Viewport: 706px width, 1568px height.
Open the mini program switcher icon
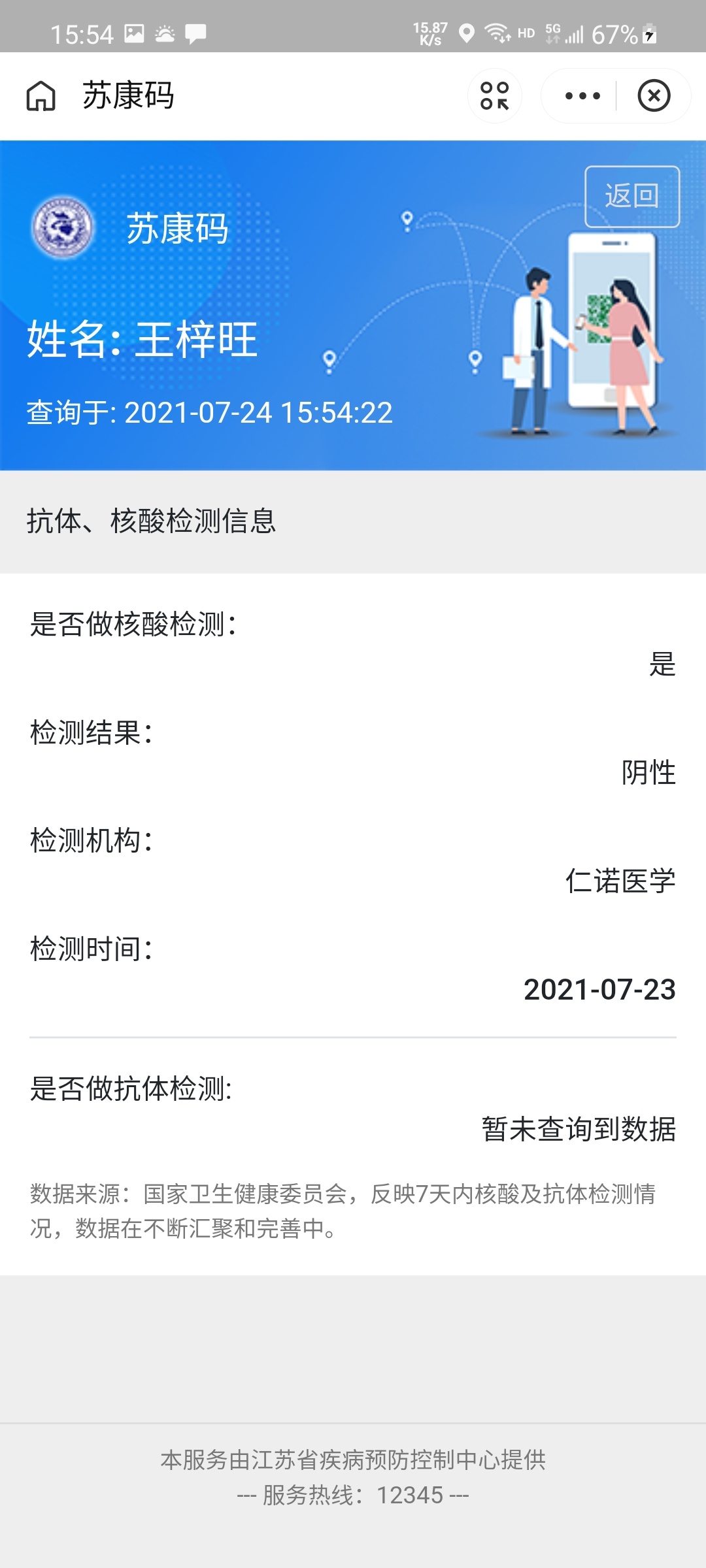[x=495, y=96]
